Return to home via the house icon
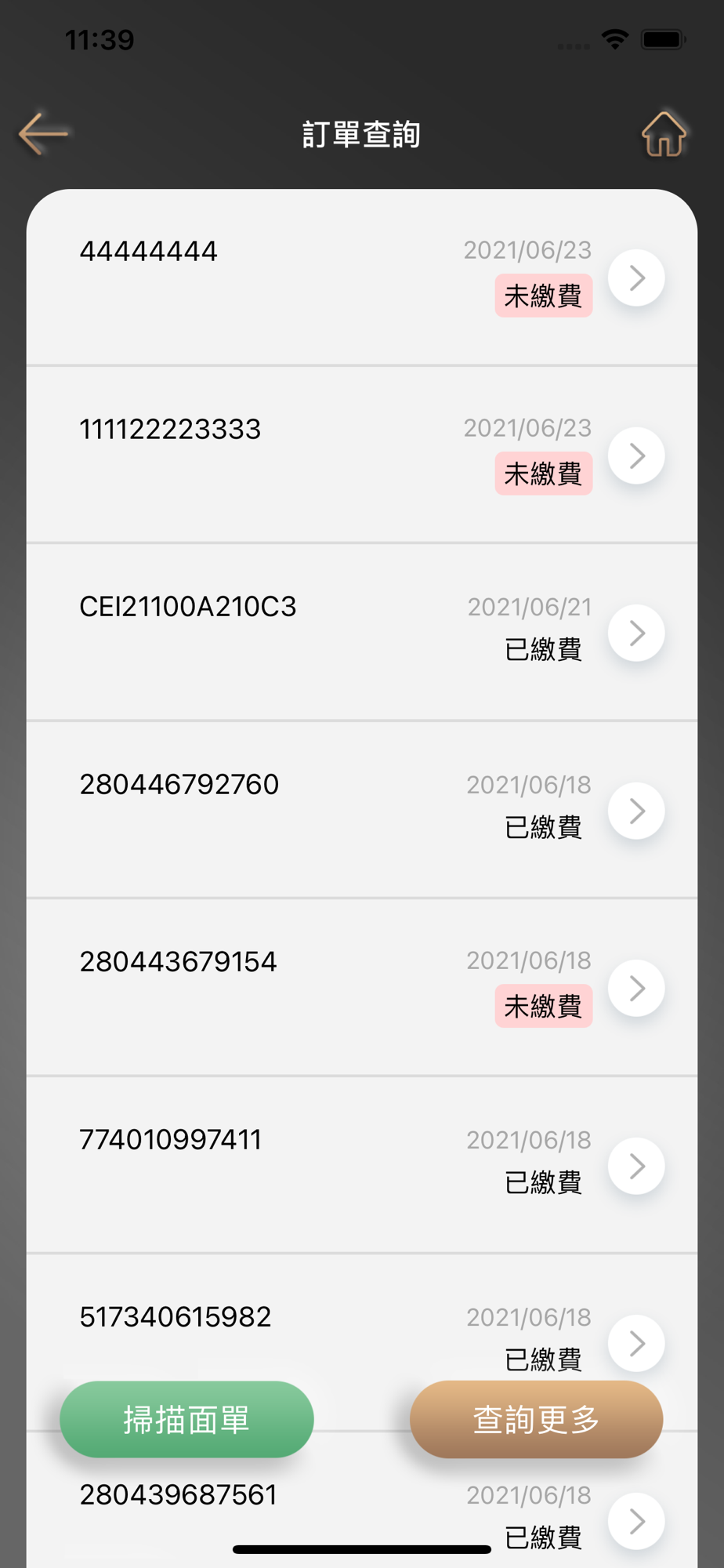724x1568 pixels. click(x=664, y=134)
